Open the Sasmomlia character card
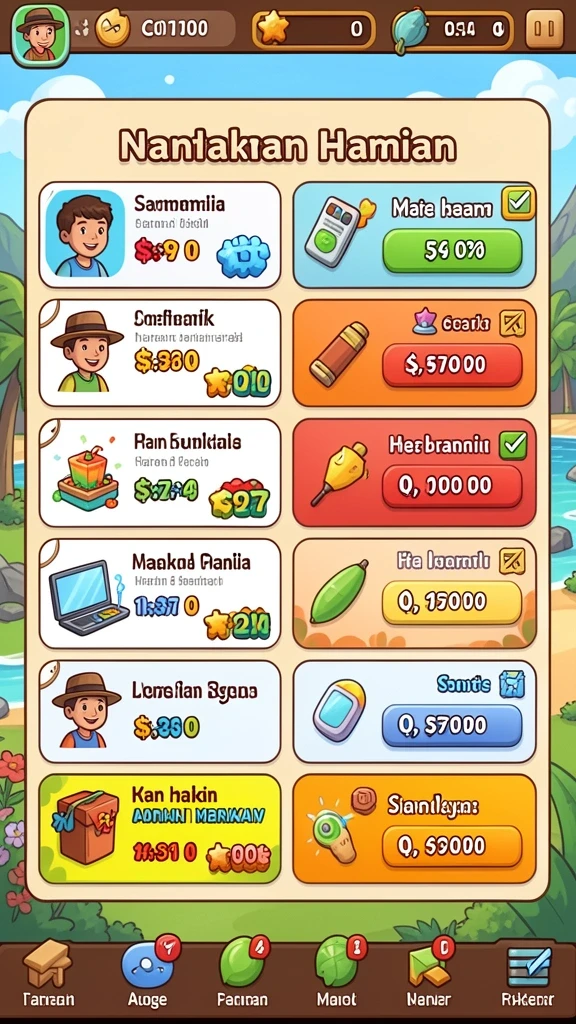 click(x=160, y=234)
